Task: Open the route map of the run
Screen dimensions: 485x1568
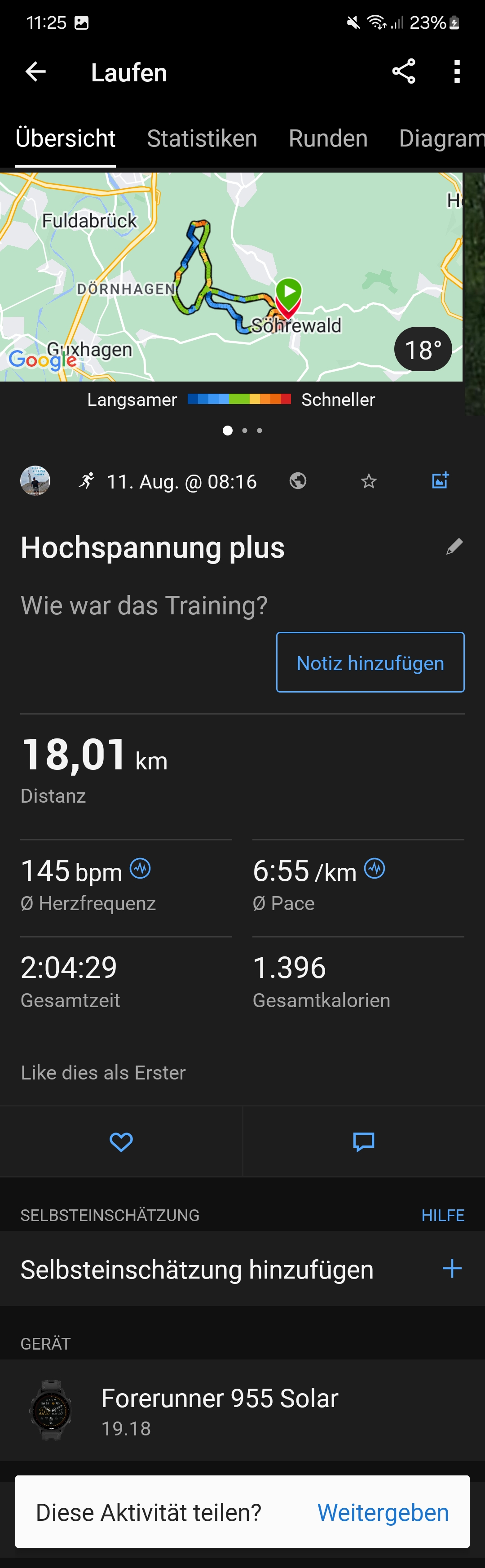Action: pyautogui.click(x=231, y=277)
